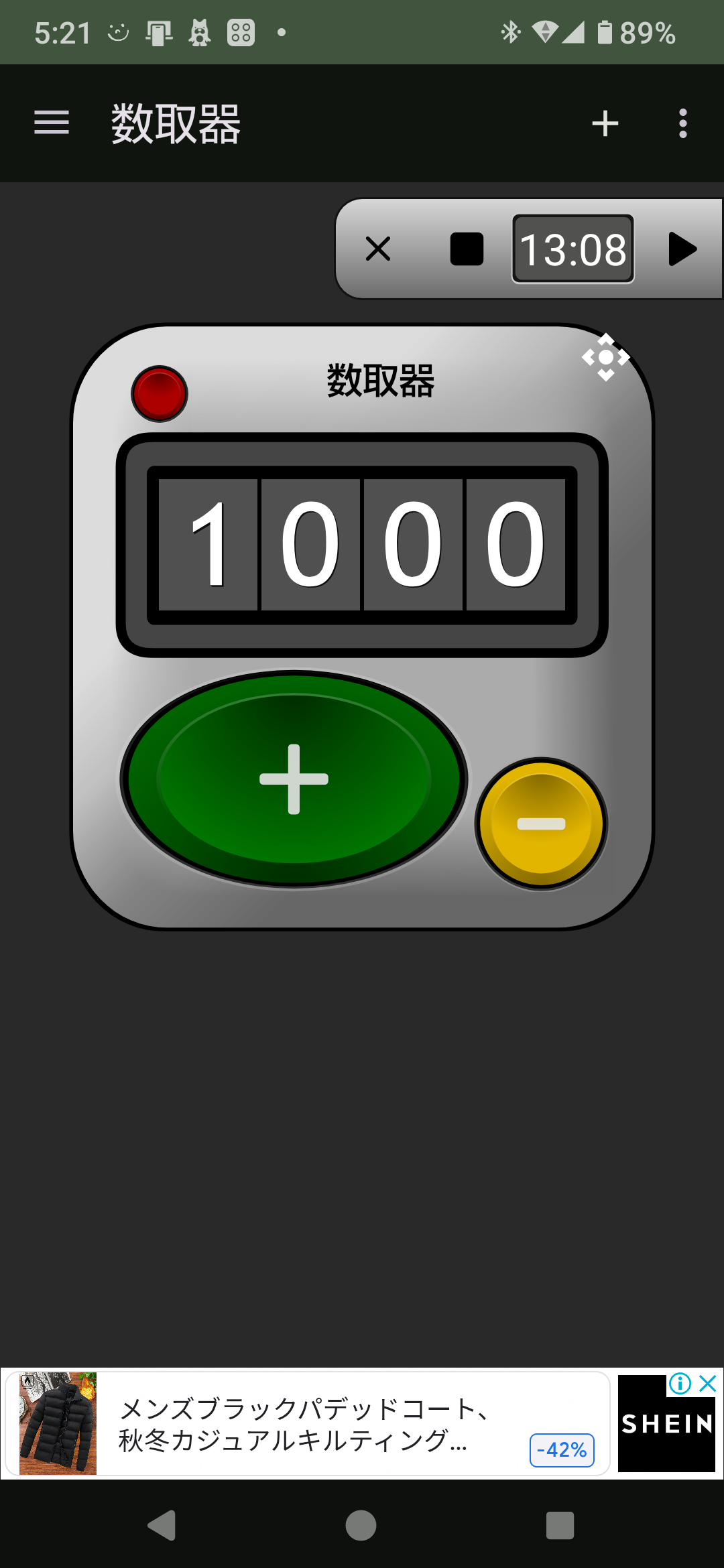724x1568 pixels.
Task: Open the hamburger drawer menu
Action: [x=52, y=123]
